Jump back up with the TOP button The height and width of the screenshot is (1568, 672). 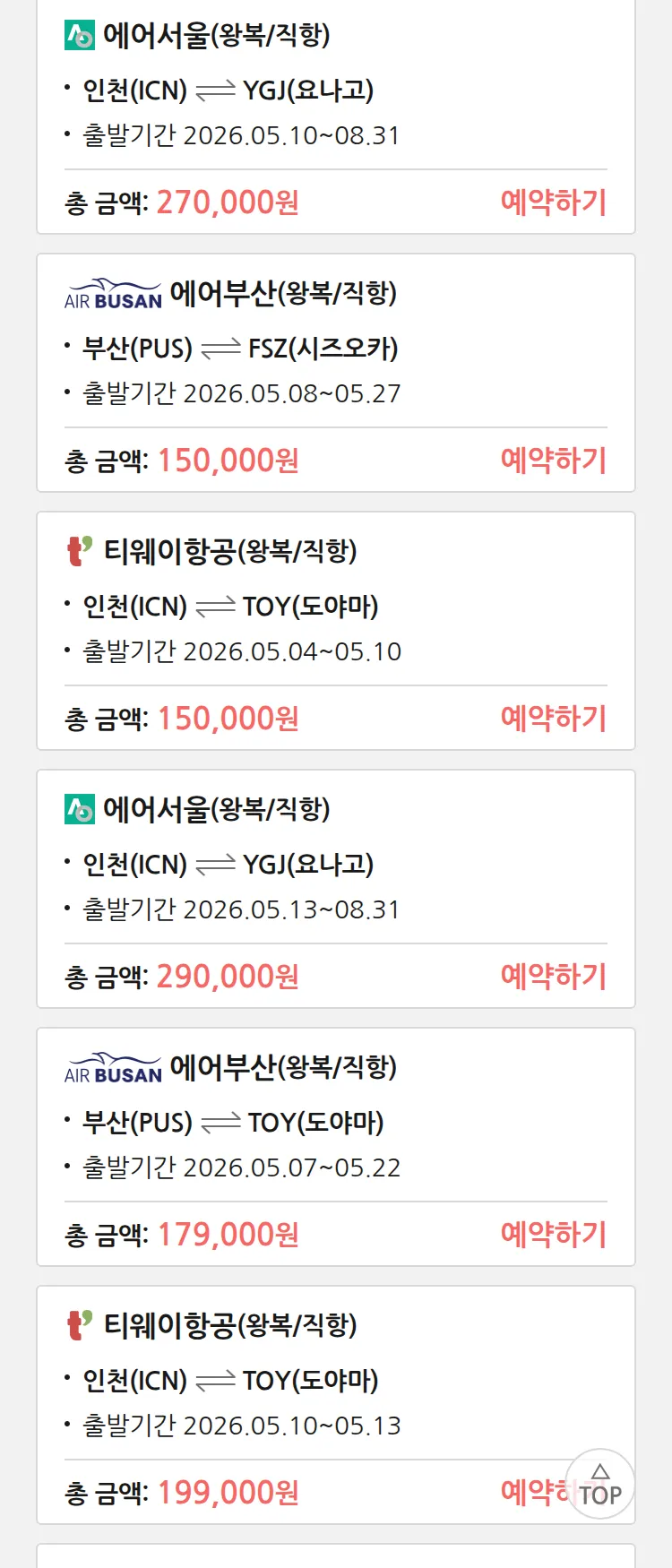point(600,1485)
